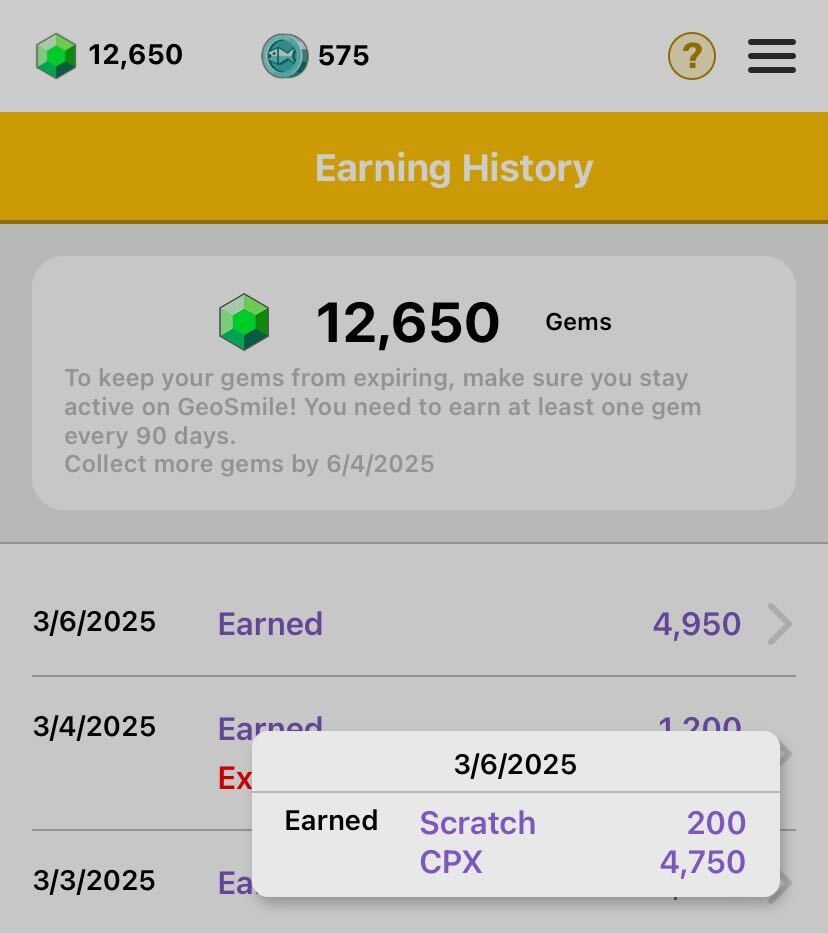828x933 pixels.
Task: Expand the 3/6/2025 earned 4,950 row
Action: tap(778, 624)
